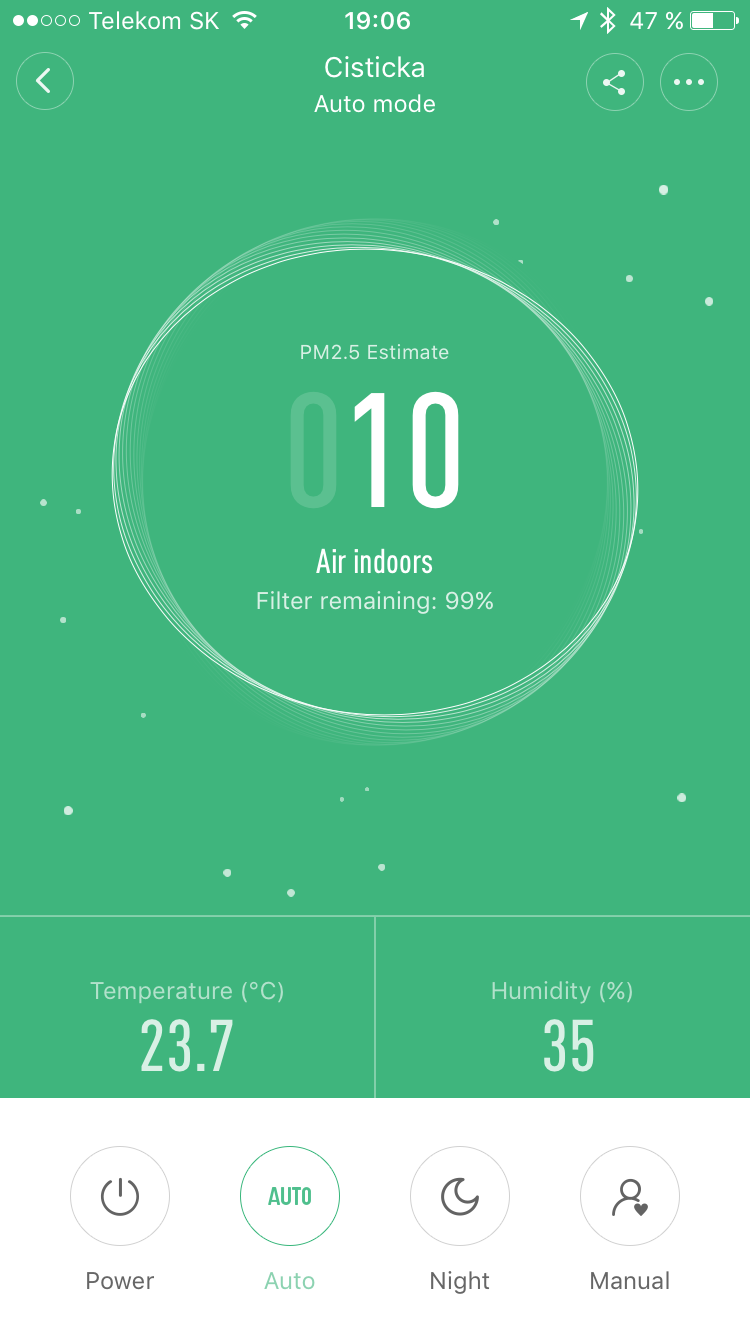Enable Night mode using the moon icon
This screenshot has height=1334, width=750.
tap(460, 1196)
